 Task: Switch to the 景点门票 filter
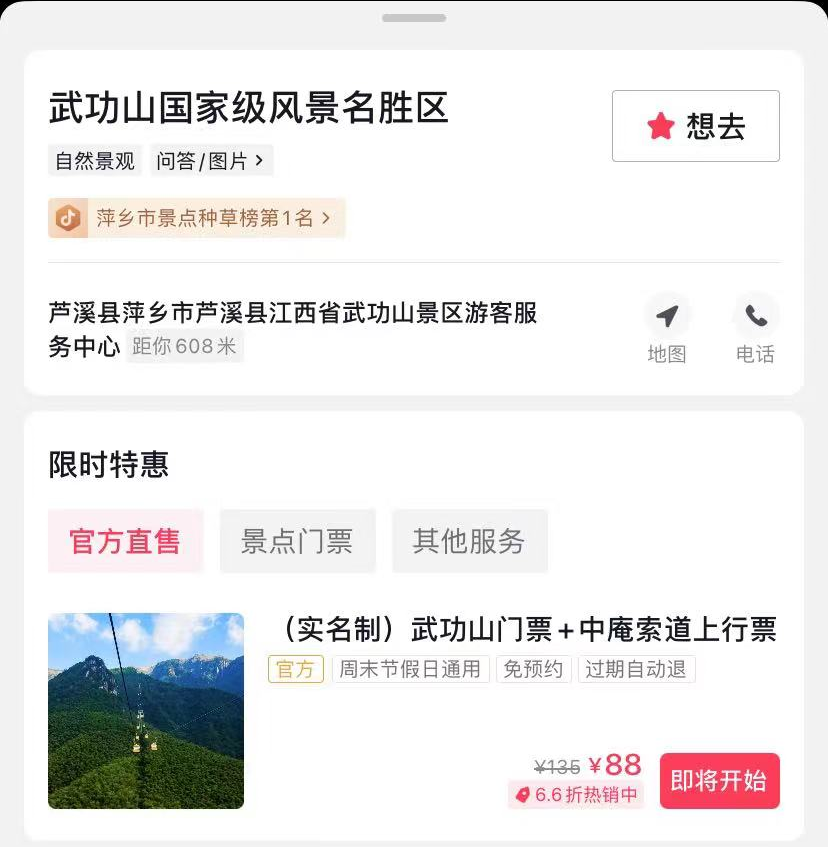[x=297, y=540]
